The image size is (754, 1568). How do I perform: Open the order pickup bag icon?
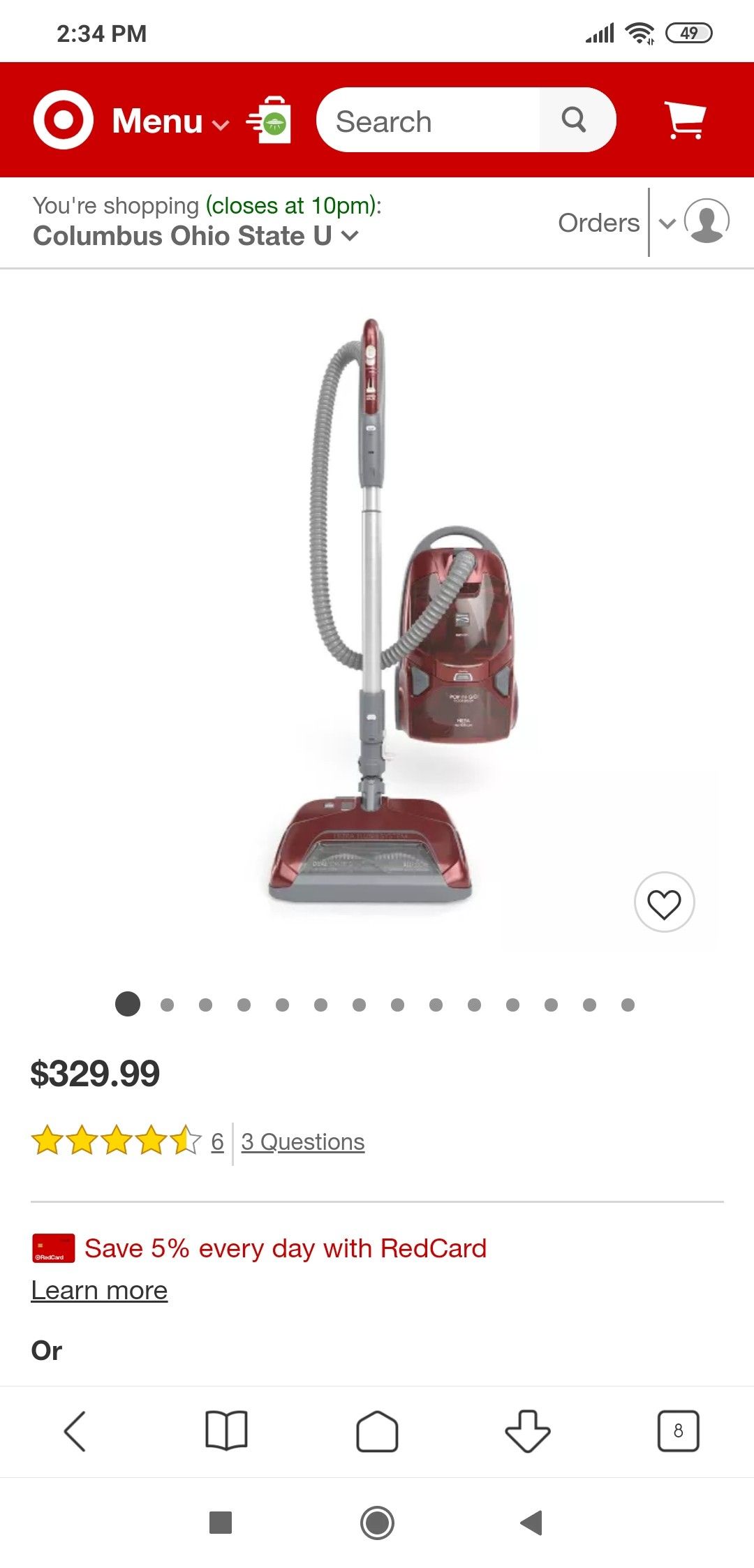point(269,121)
